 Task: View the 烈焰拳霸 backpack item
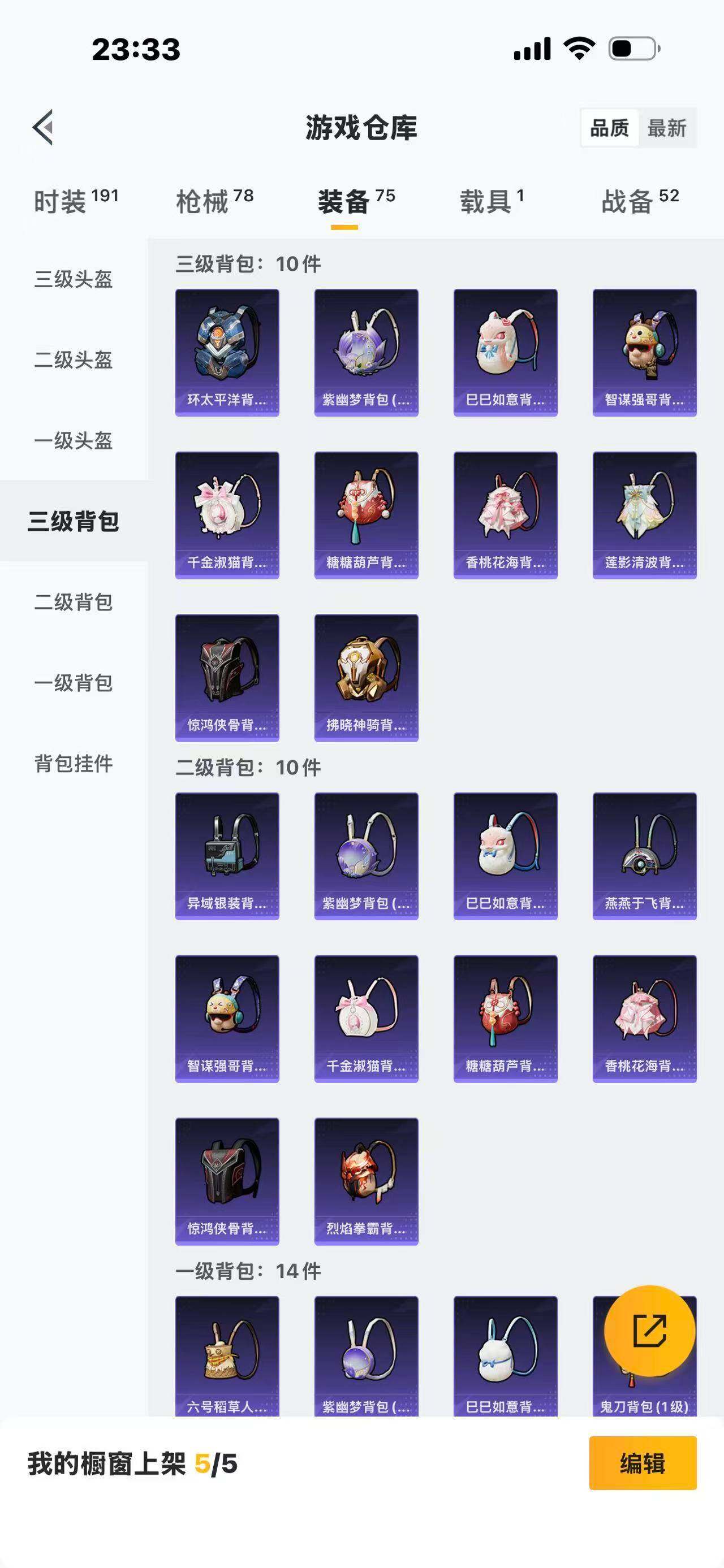tap(366, 1181)
